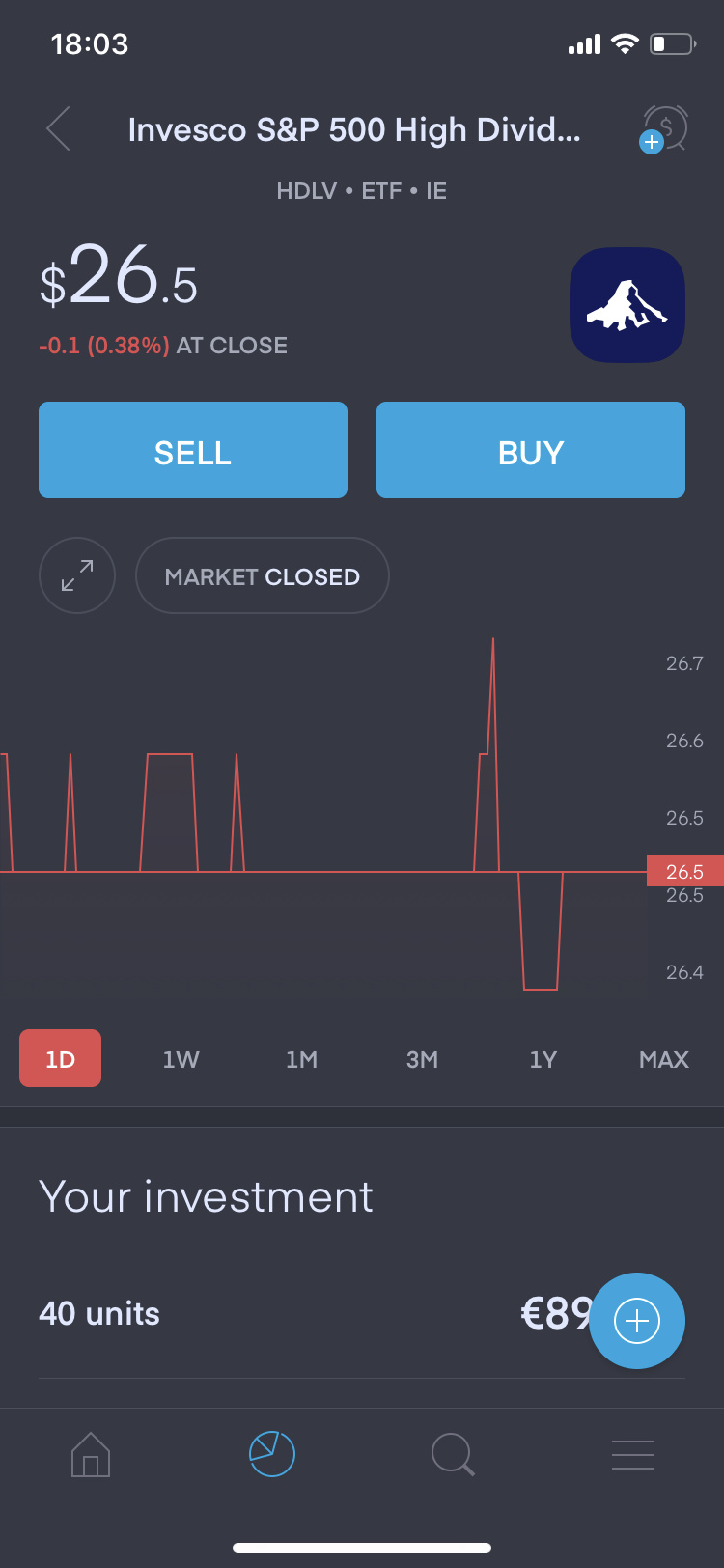
Task: Switch chart to 1W range
Action: pos(181,1059)
